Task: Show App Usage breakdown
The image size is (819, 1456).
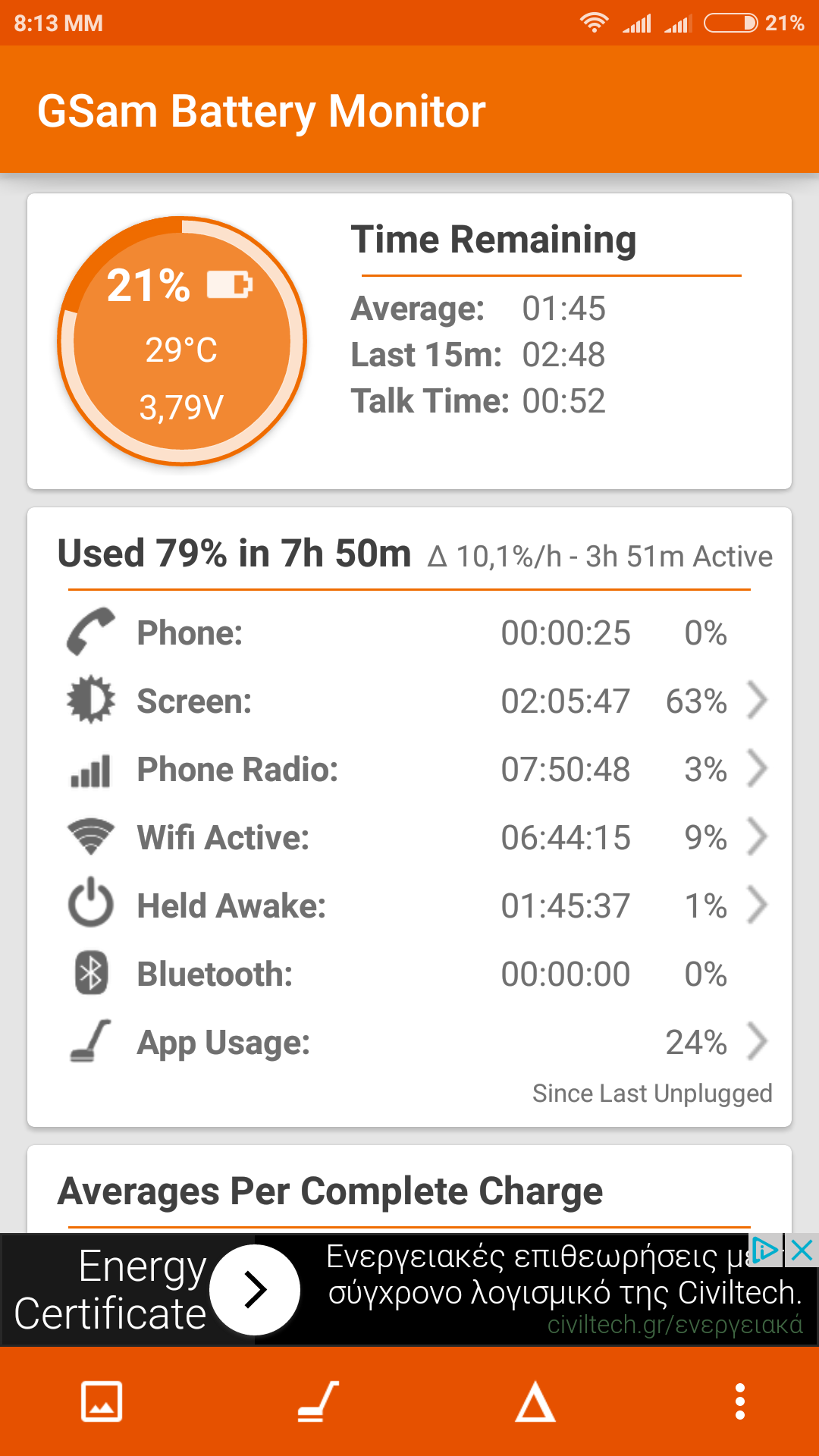Action: (417, 1042)
